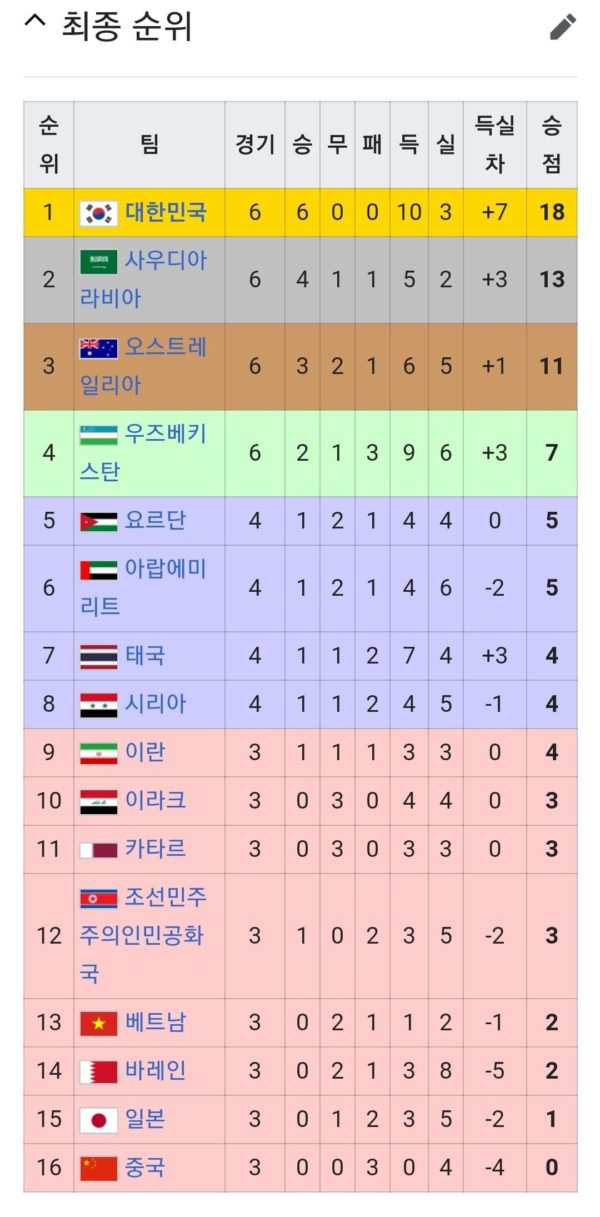600x1217 pixels.
Task: Open the 시리아 team link
Action: (155, 704)
